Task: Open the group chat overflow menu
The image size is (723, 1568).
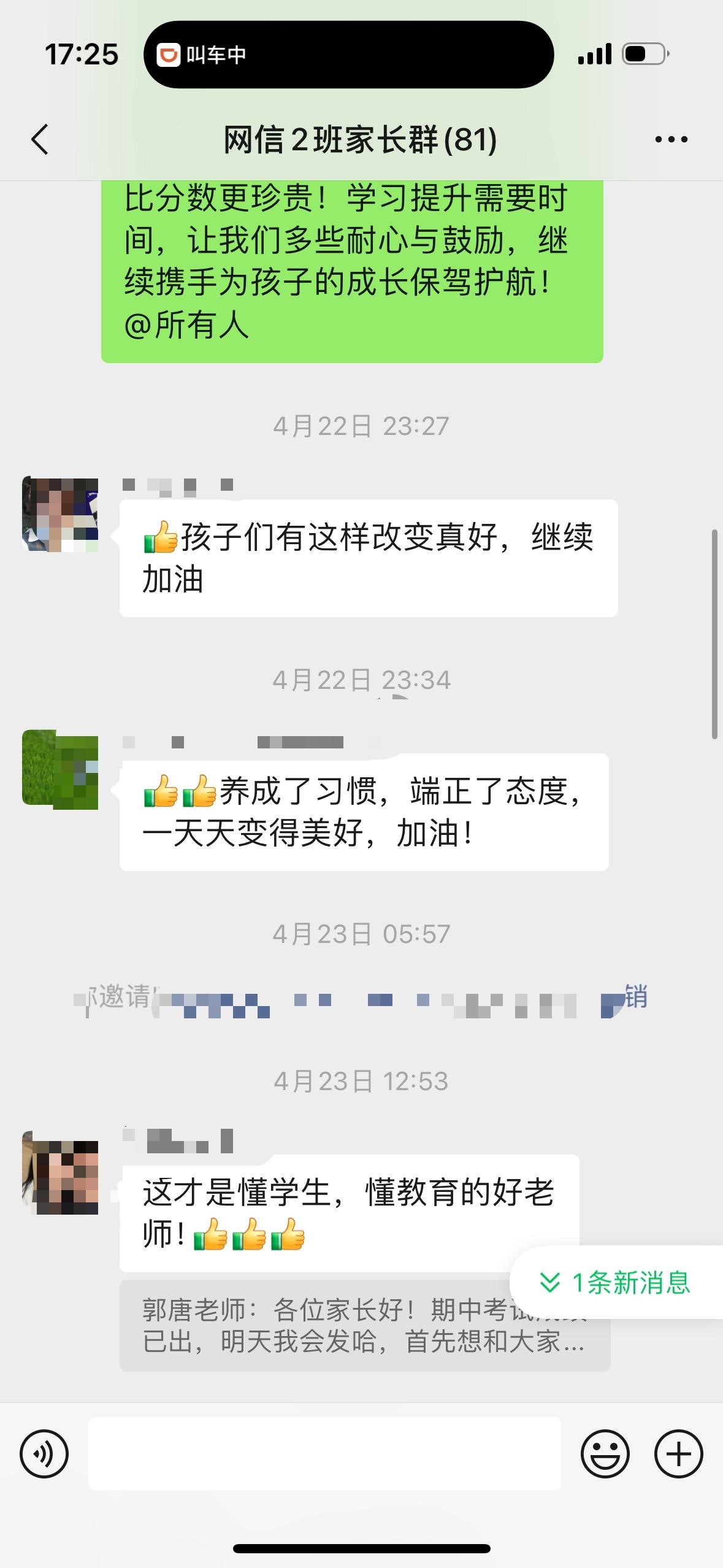Action: pos(671,140)
